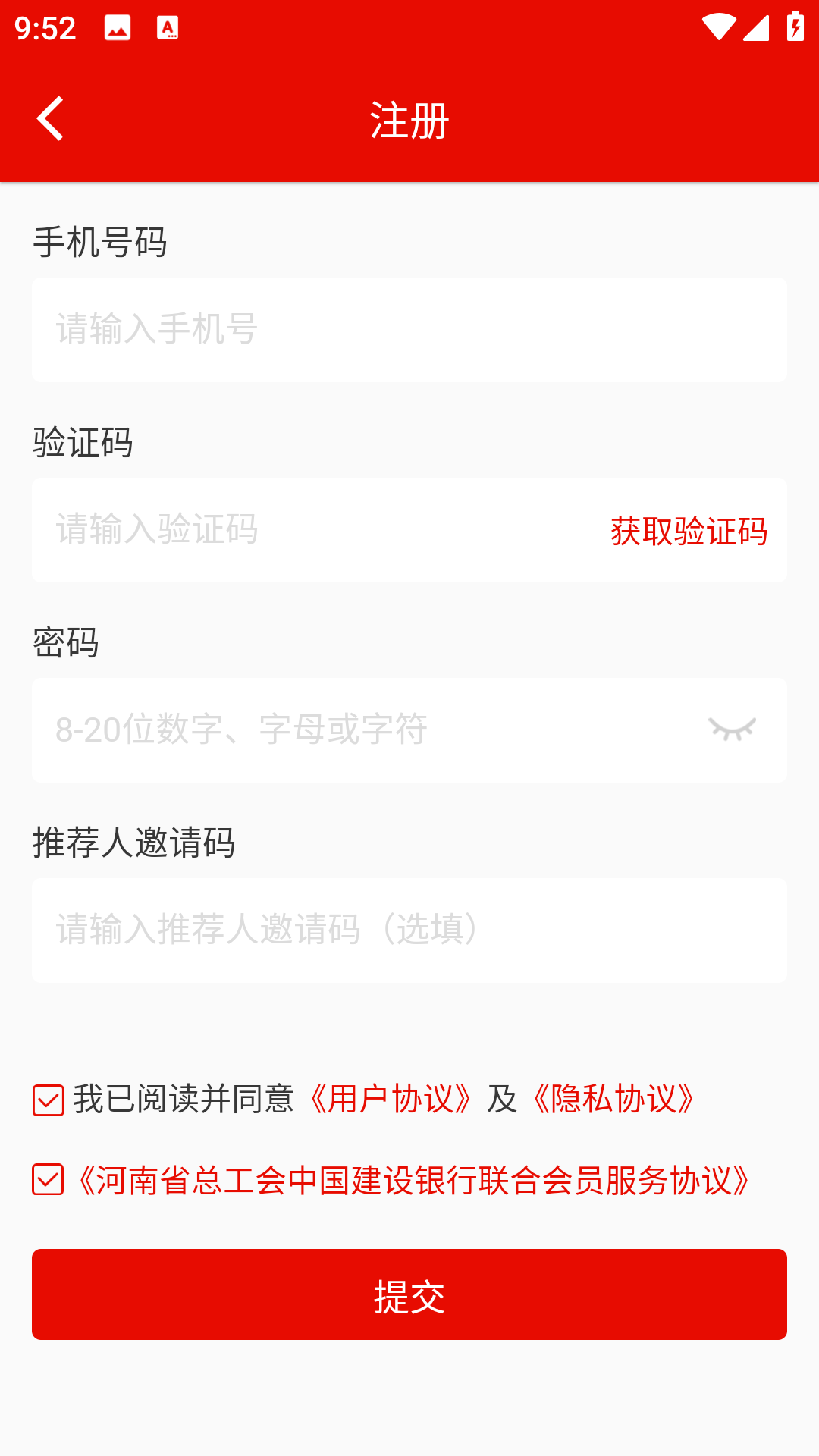Go back from the 注册 page
This screenshot has height=1456, width=819.
(50, 119)
